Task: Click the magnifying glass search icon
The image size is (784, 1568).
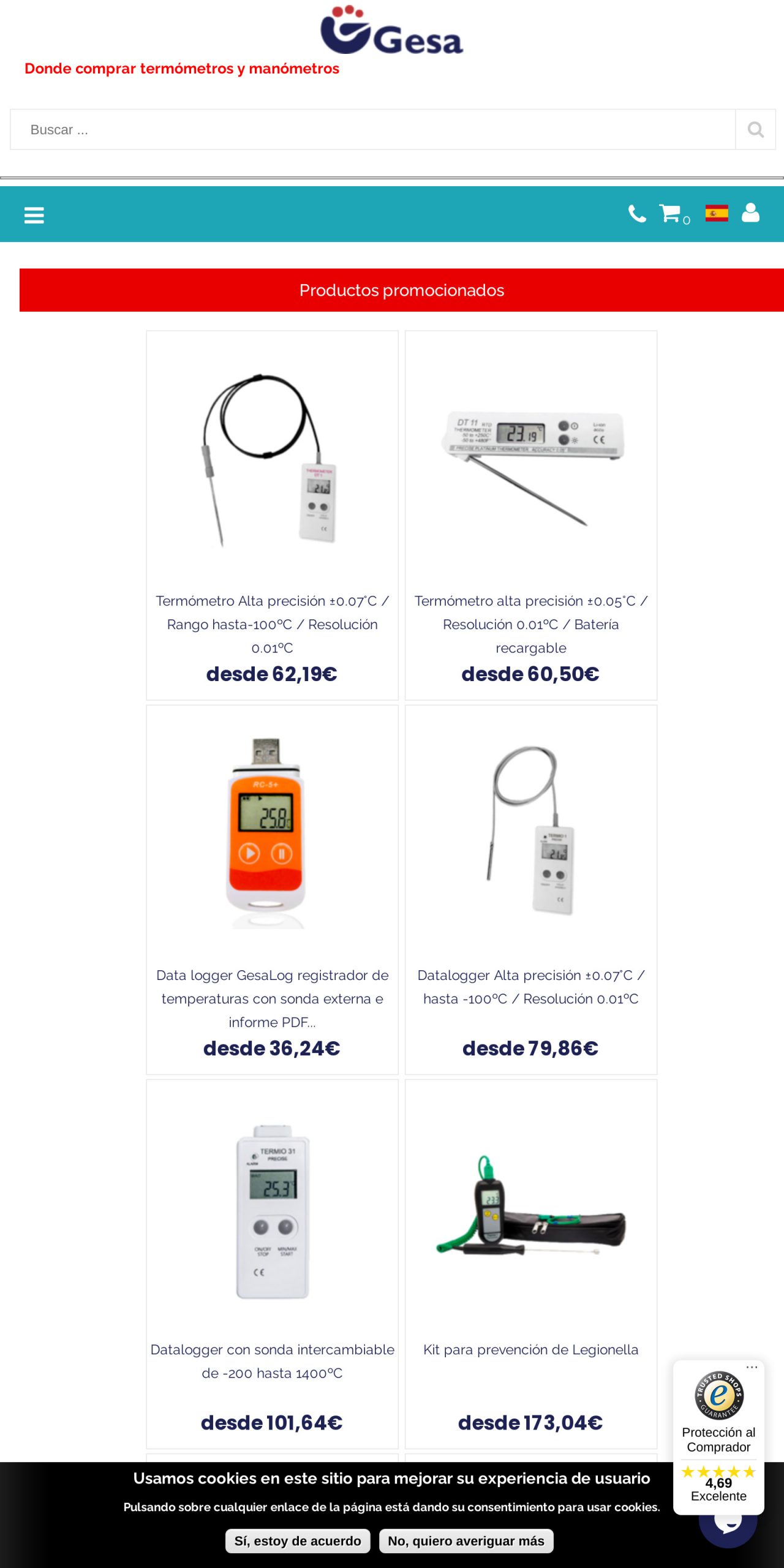Action: click(756, 129)
